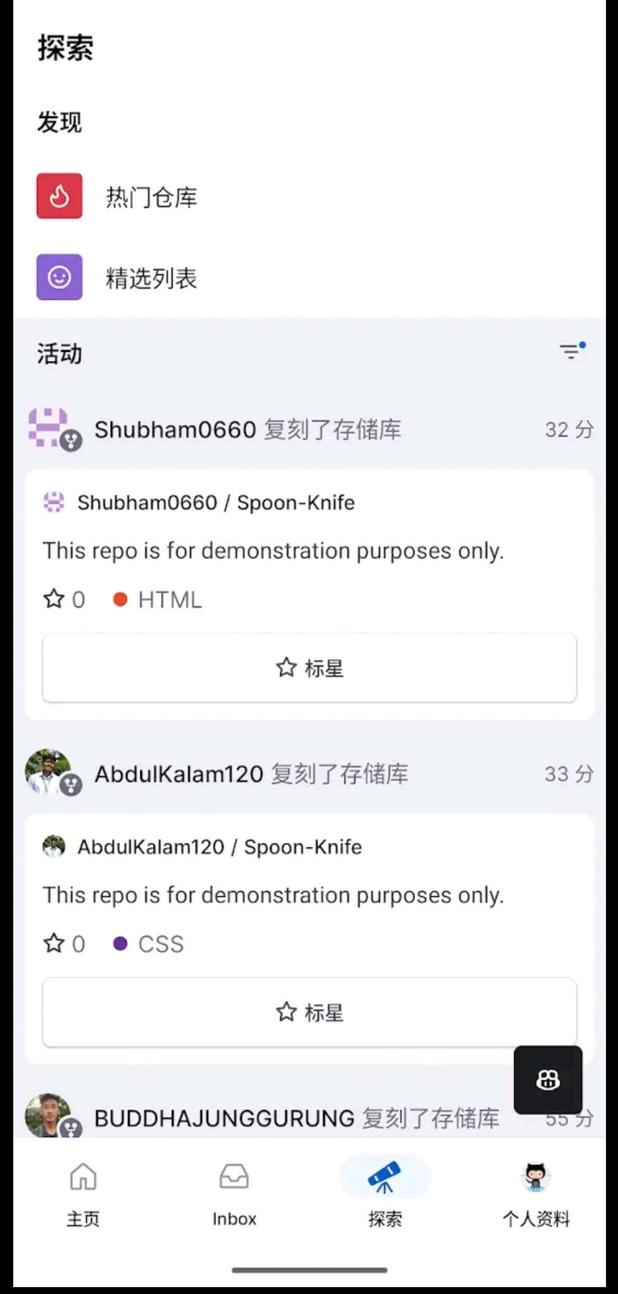The height and width of the screenshot is (1294, 618).
Task: View Shubham0660's profile from activity header
Action: tap(175, 430)
